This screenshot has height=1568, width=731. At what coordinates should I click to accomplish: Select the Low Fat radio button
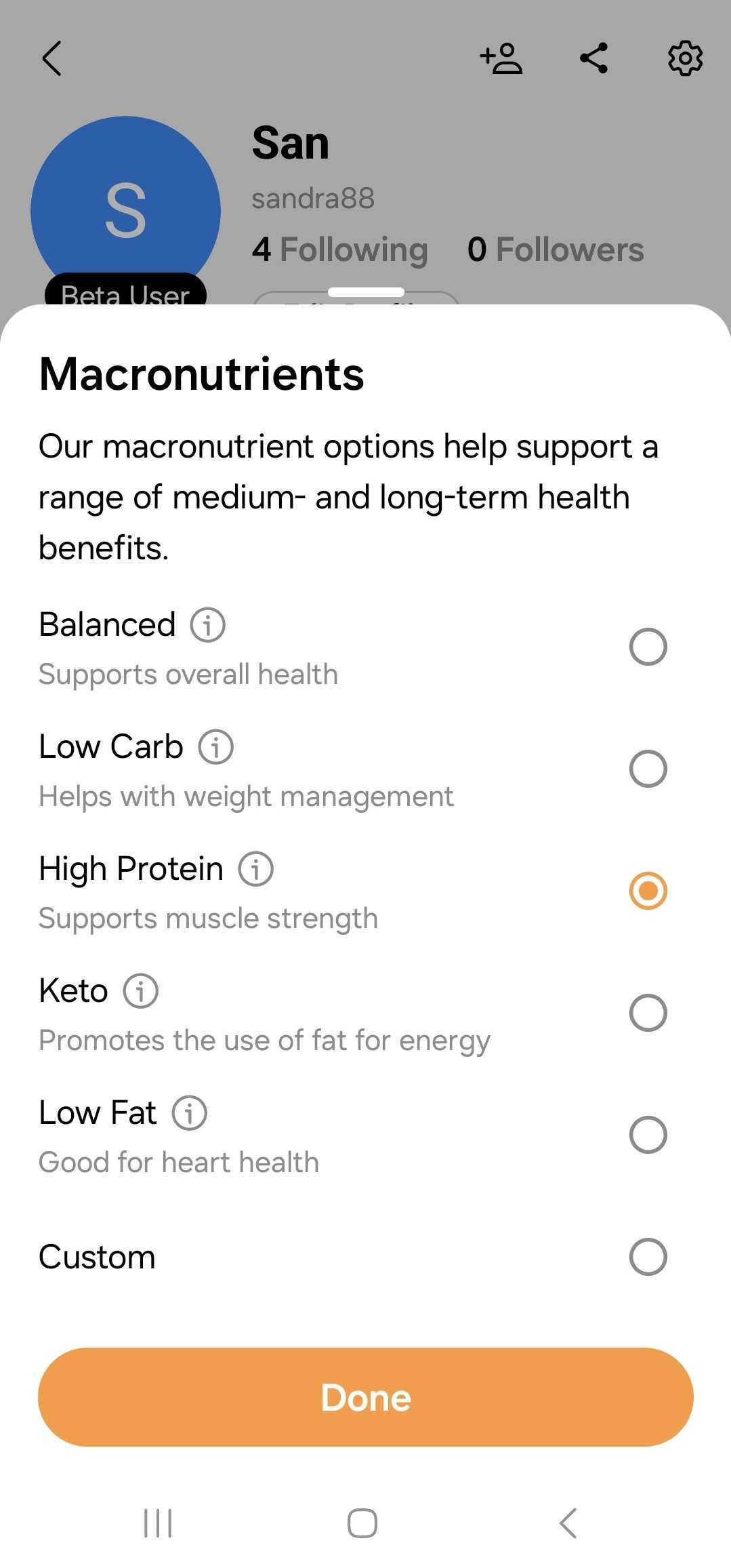[648, 1135]
